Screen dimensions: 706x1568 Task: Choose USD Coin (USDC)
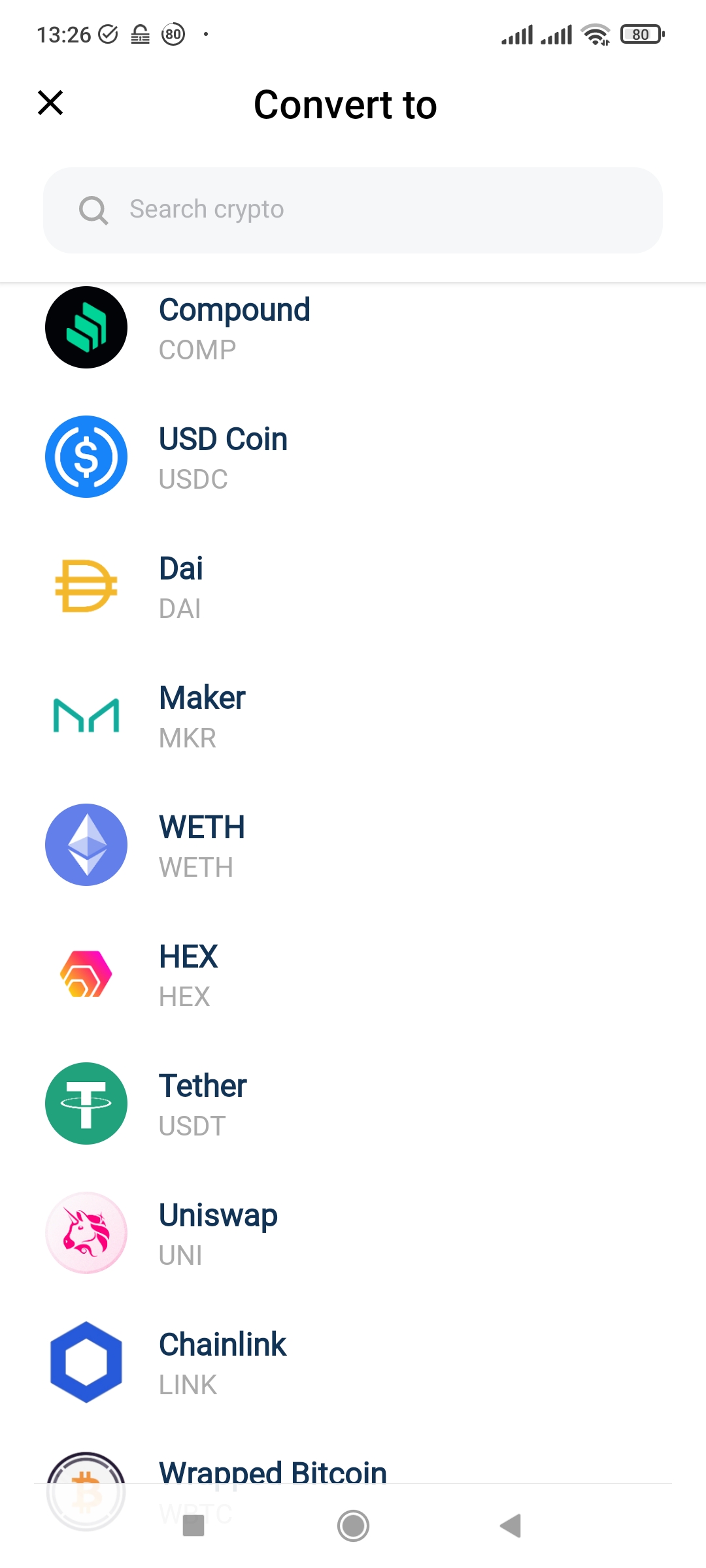224,457
